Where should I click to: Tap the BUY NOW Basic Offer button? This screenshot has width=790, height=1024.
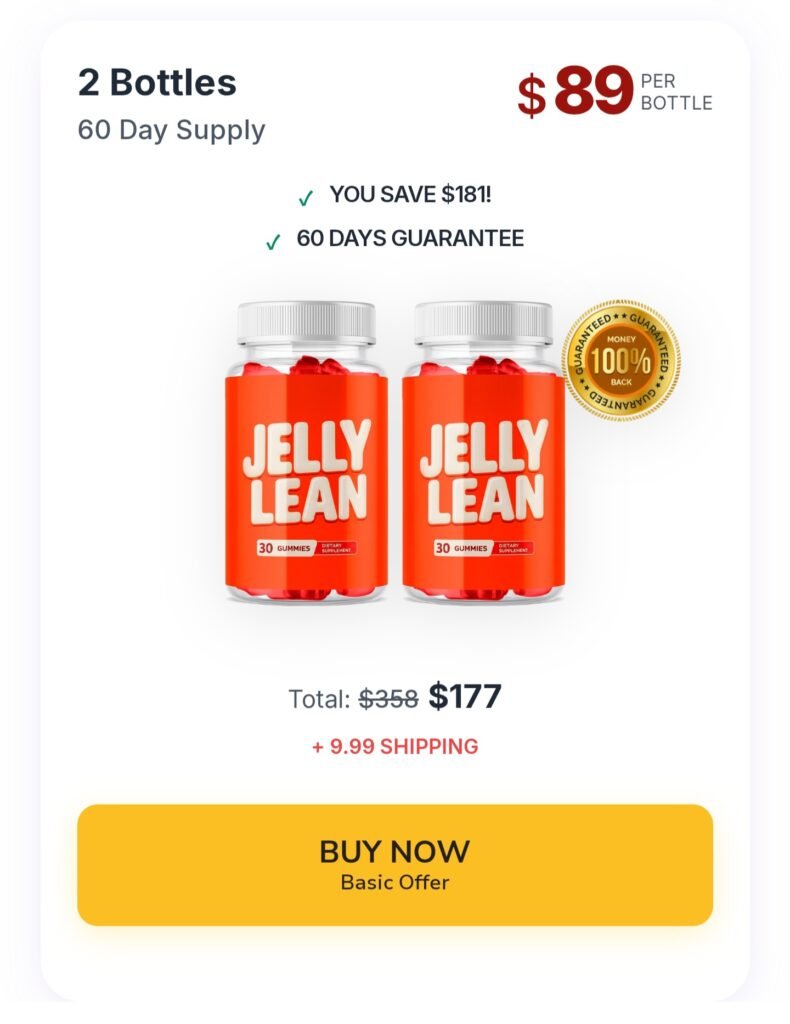[394, 864]
